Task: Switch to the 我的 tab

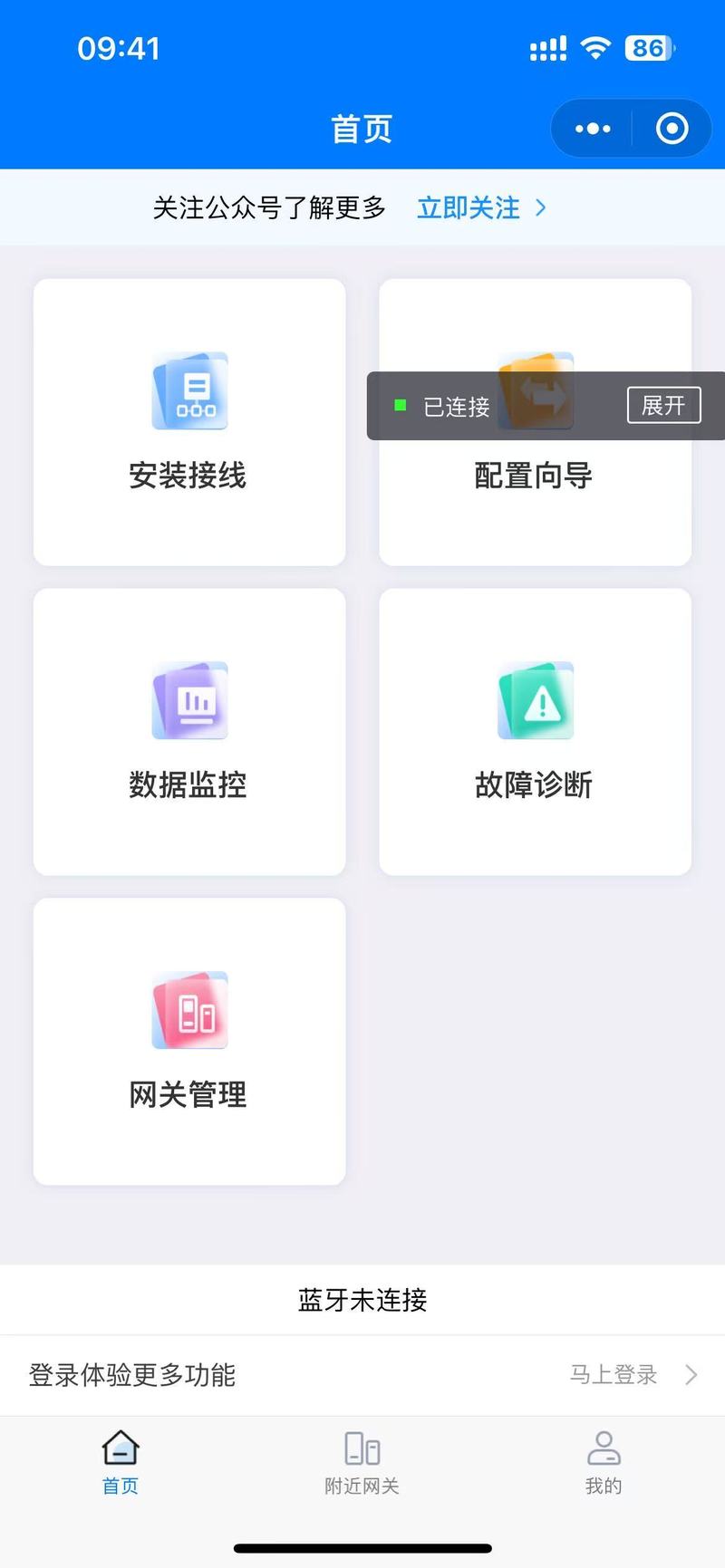Action: (604, 1460)
